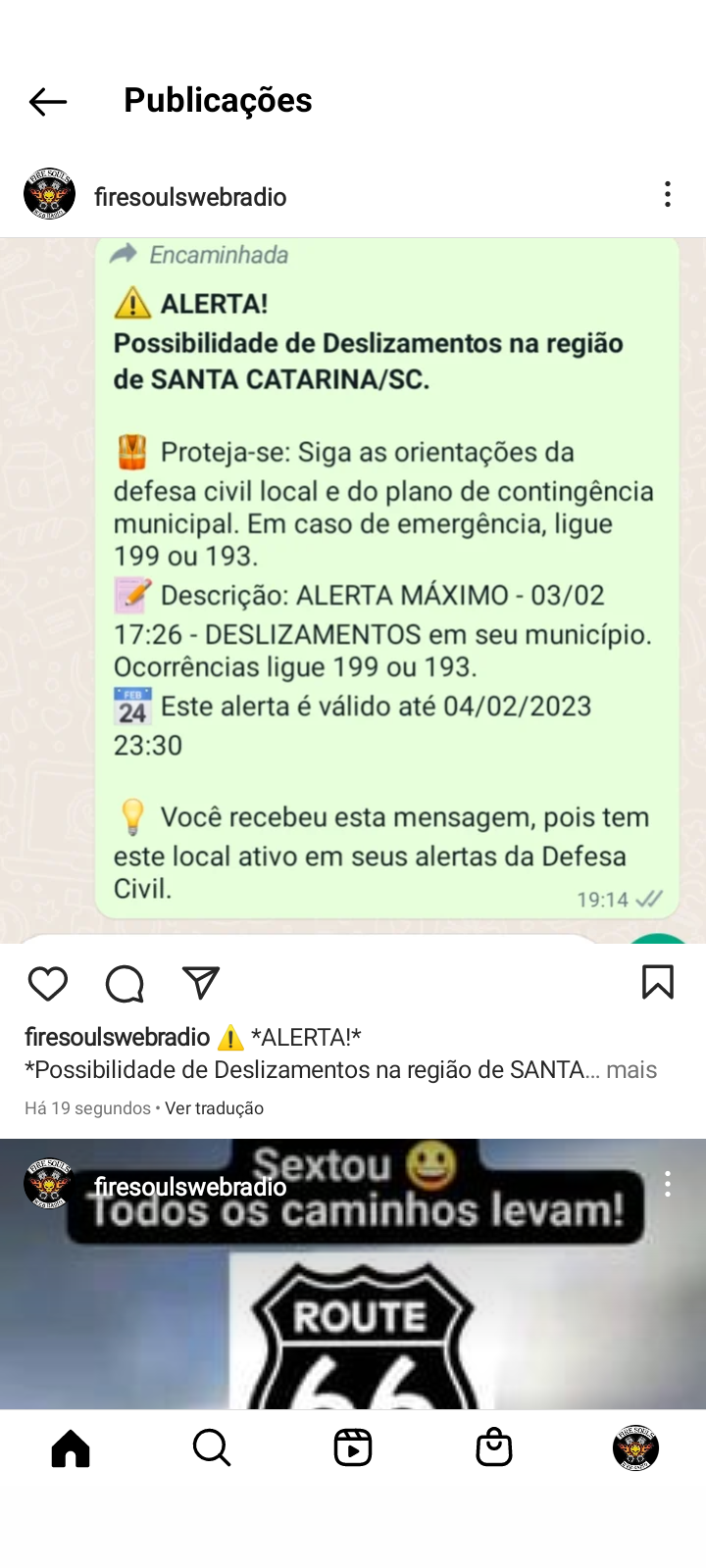Open options menu for the Route 66 post
706x1568 pixels.
pyautogui.click(x=668, y=1184)
